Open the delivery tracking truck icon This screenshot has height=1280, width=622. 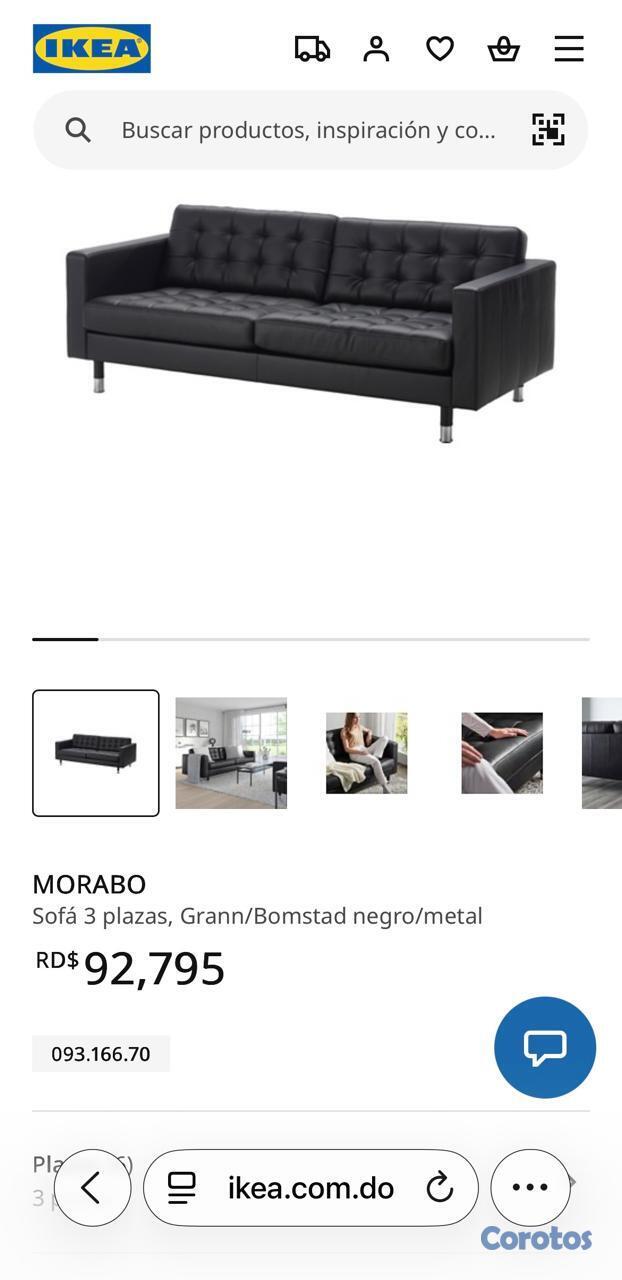[312, 49]
